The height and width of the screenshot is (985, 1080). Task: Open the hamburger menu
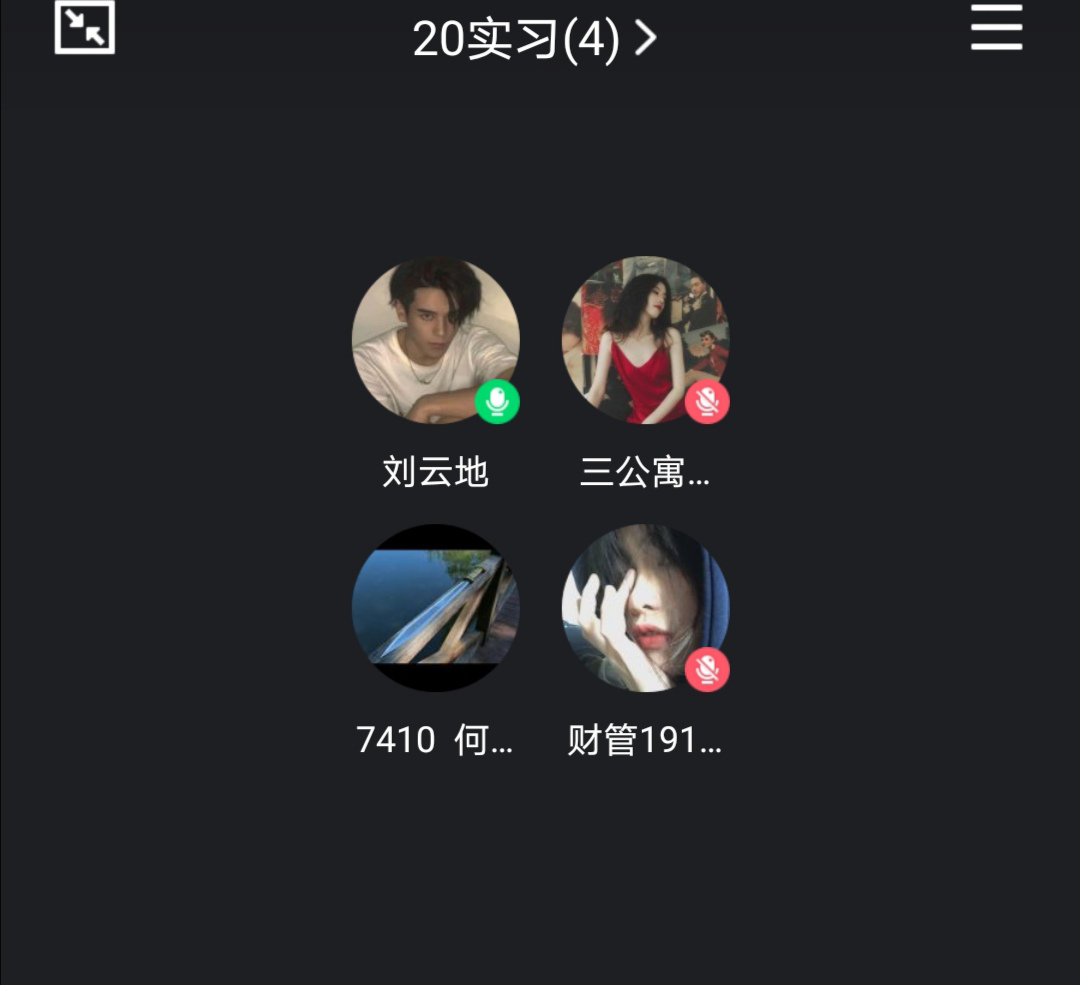[x=996, y=28]
